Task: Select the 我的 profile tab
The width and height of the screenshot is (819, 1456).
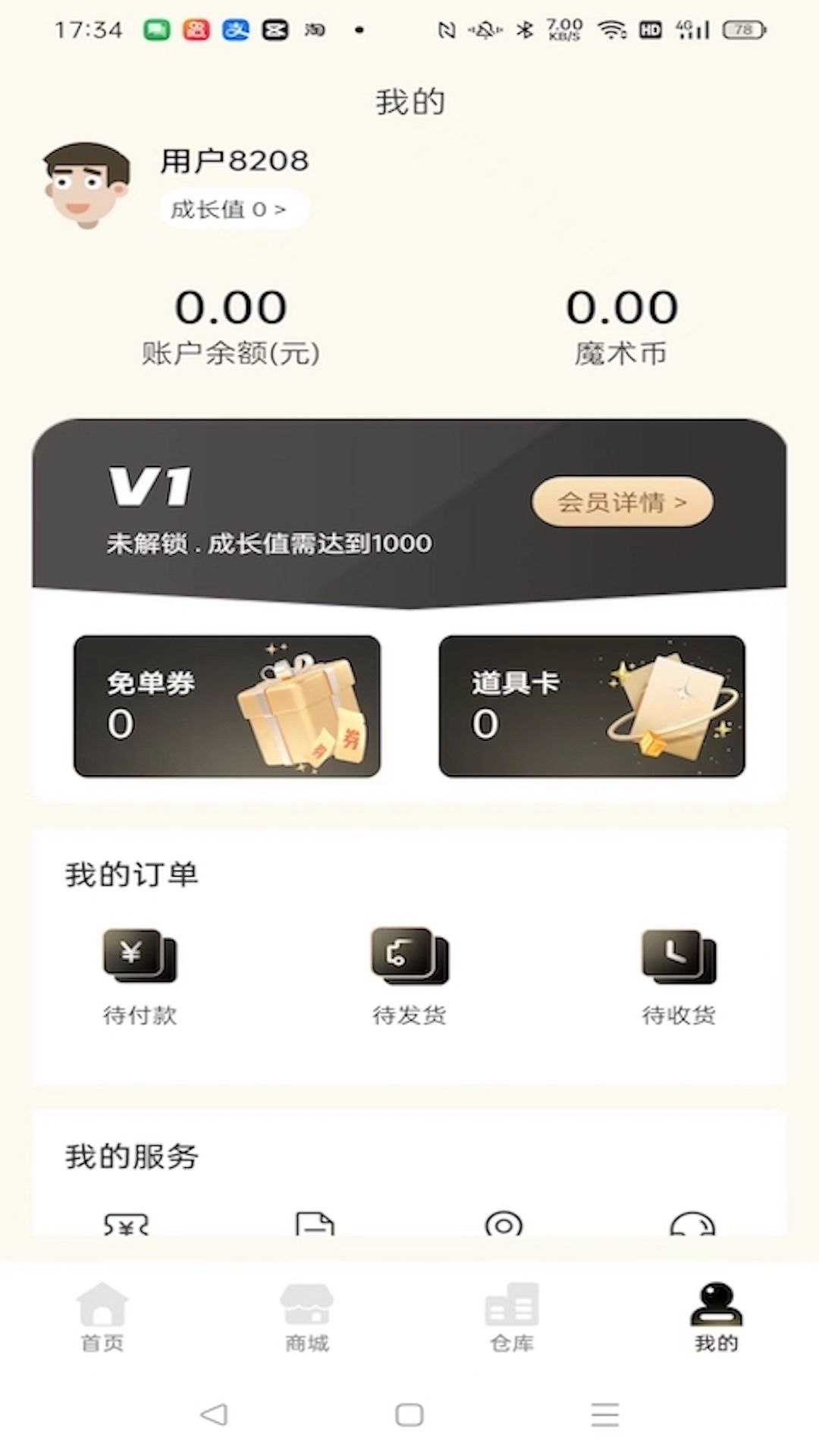Action: 716,1318
